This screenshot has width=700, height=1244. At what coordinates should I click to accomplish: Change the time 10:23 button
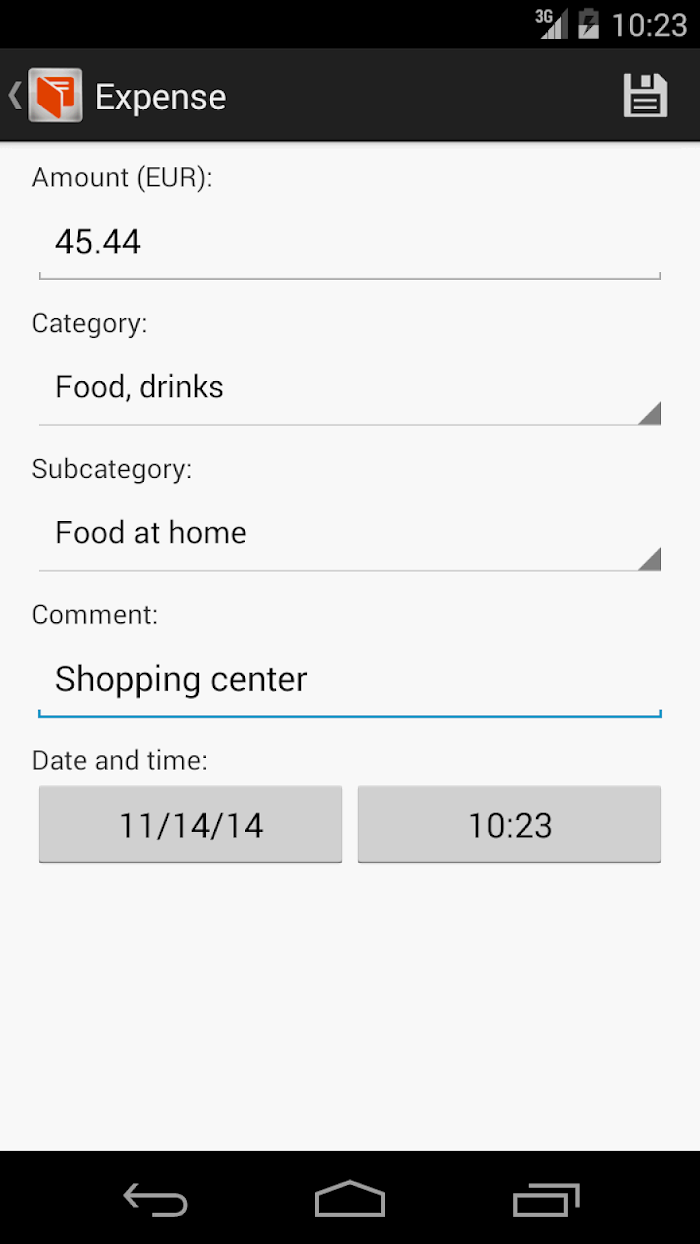pyautogui.click(x=510, y=825)
